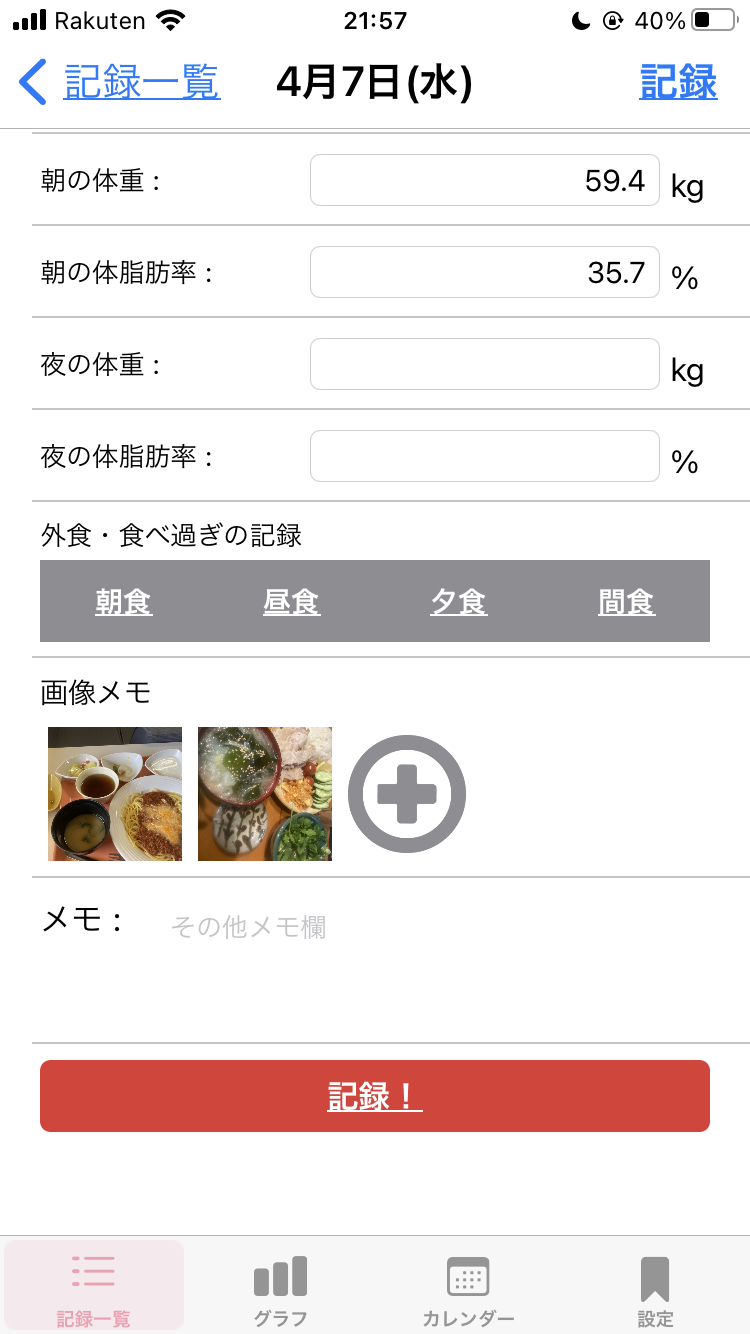The image size is (750, 1334).
Task: Go back to 記録一覧 list
Action: (x=120, y=82)
